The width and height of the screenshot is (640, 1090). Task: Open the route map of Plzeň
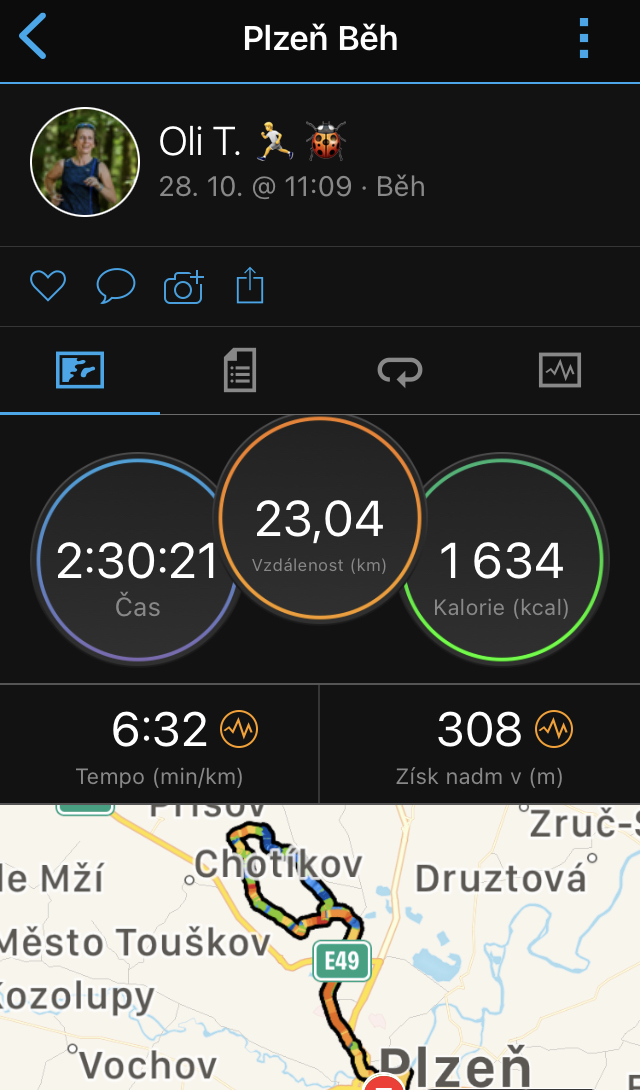coord(320,947)
